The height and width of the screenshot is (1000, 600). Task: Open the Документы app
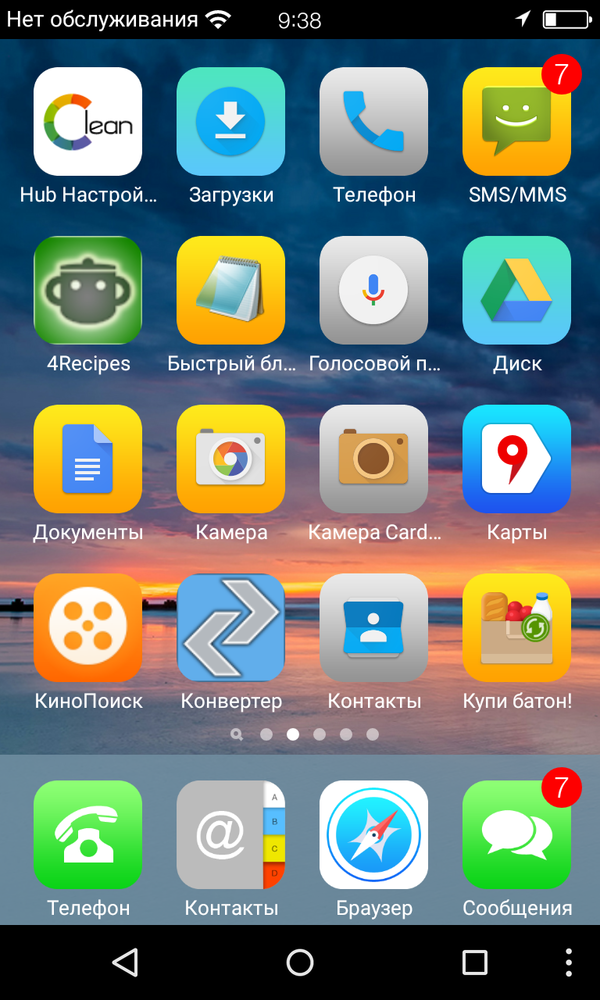coord(88,460)
